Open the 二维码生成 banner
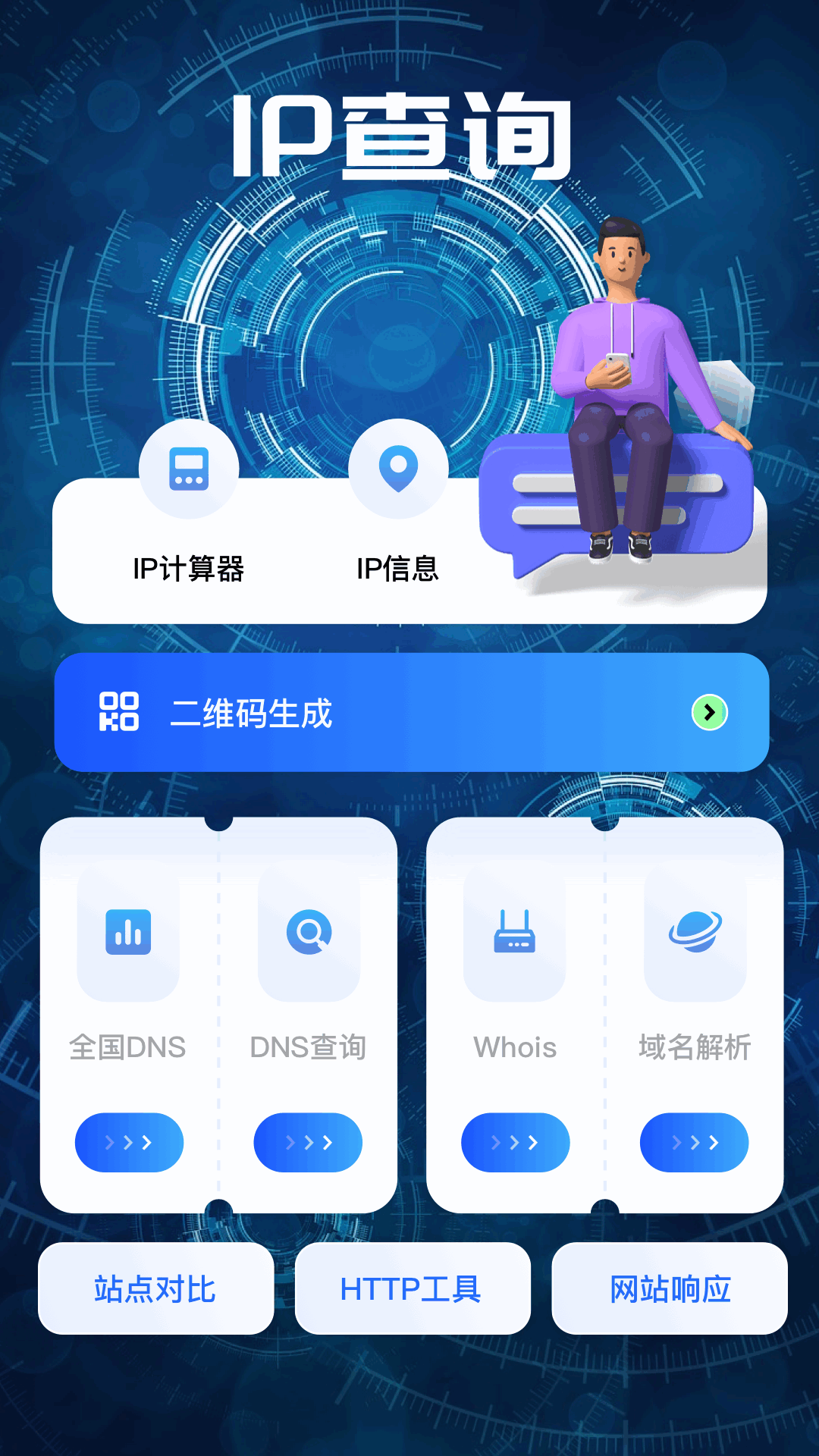Image resolution: width=819 pixels, height=1456 pixels. click(x=411, y=712)
